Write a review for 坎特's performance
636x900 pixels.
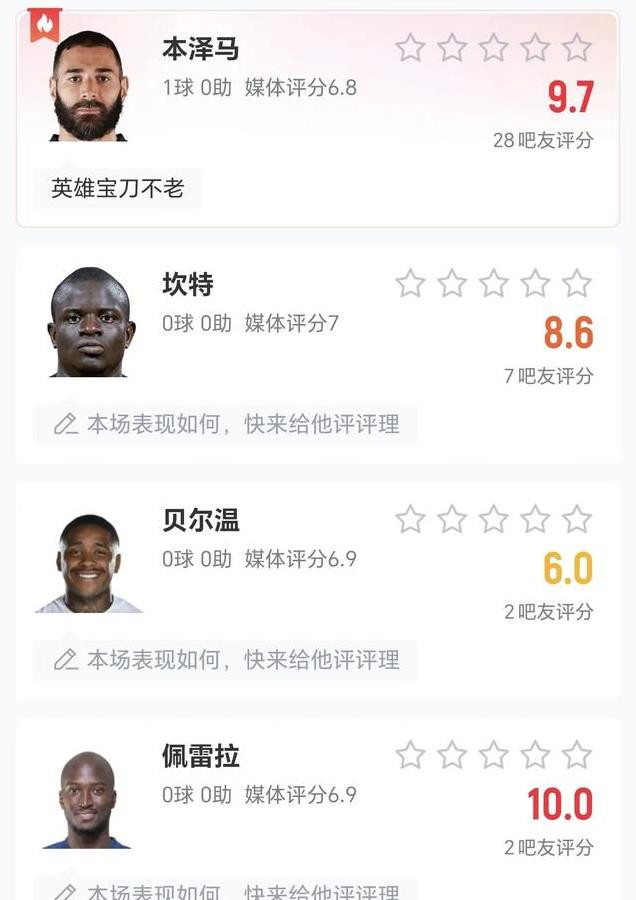226,424
